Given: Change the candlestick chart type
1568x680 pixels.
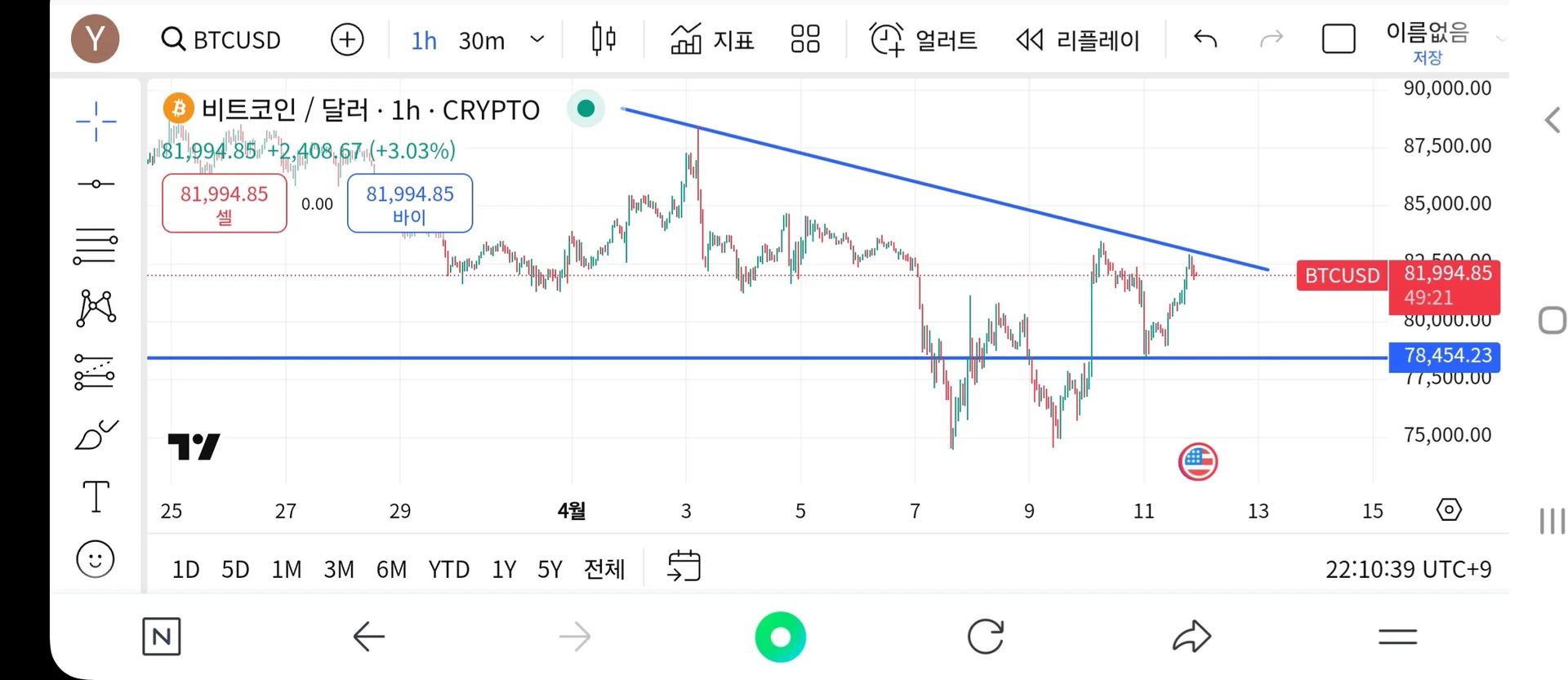Looking at the screenshot, I should coord(604,38).
